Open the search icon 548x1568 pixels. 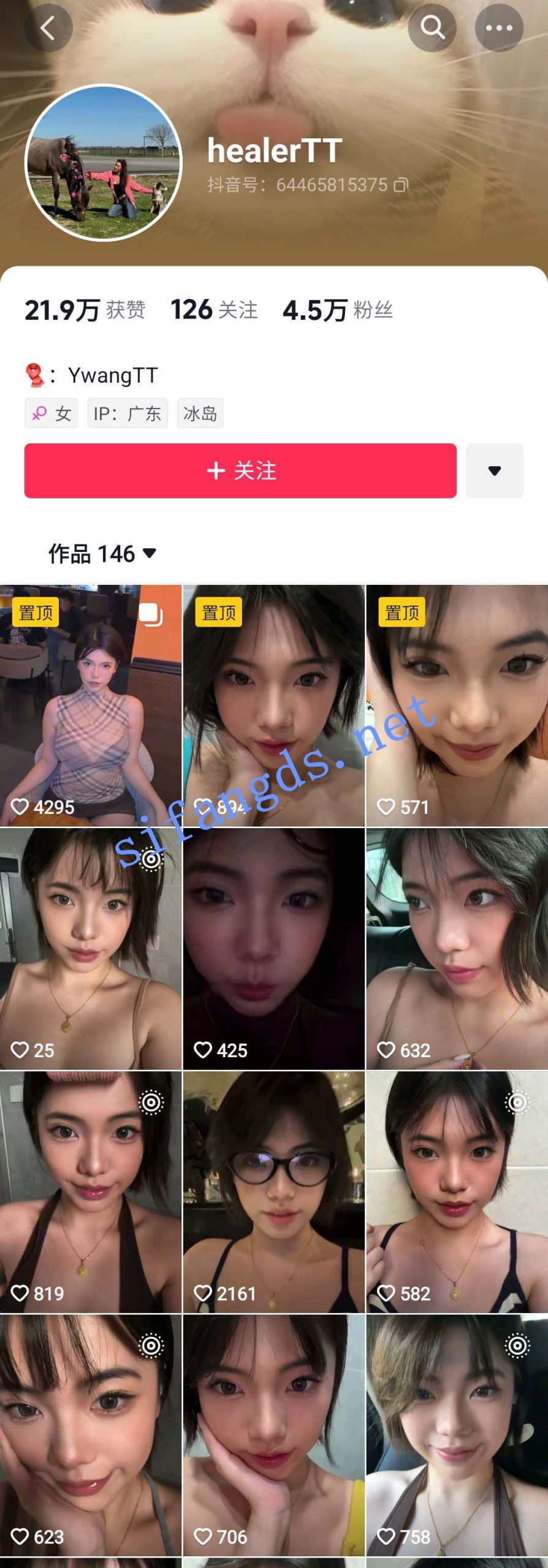pos(433,28)
